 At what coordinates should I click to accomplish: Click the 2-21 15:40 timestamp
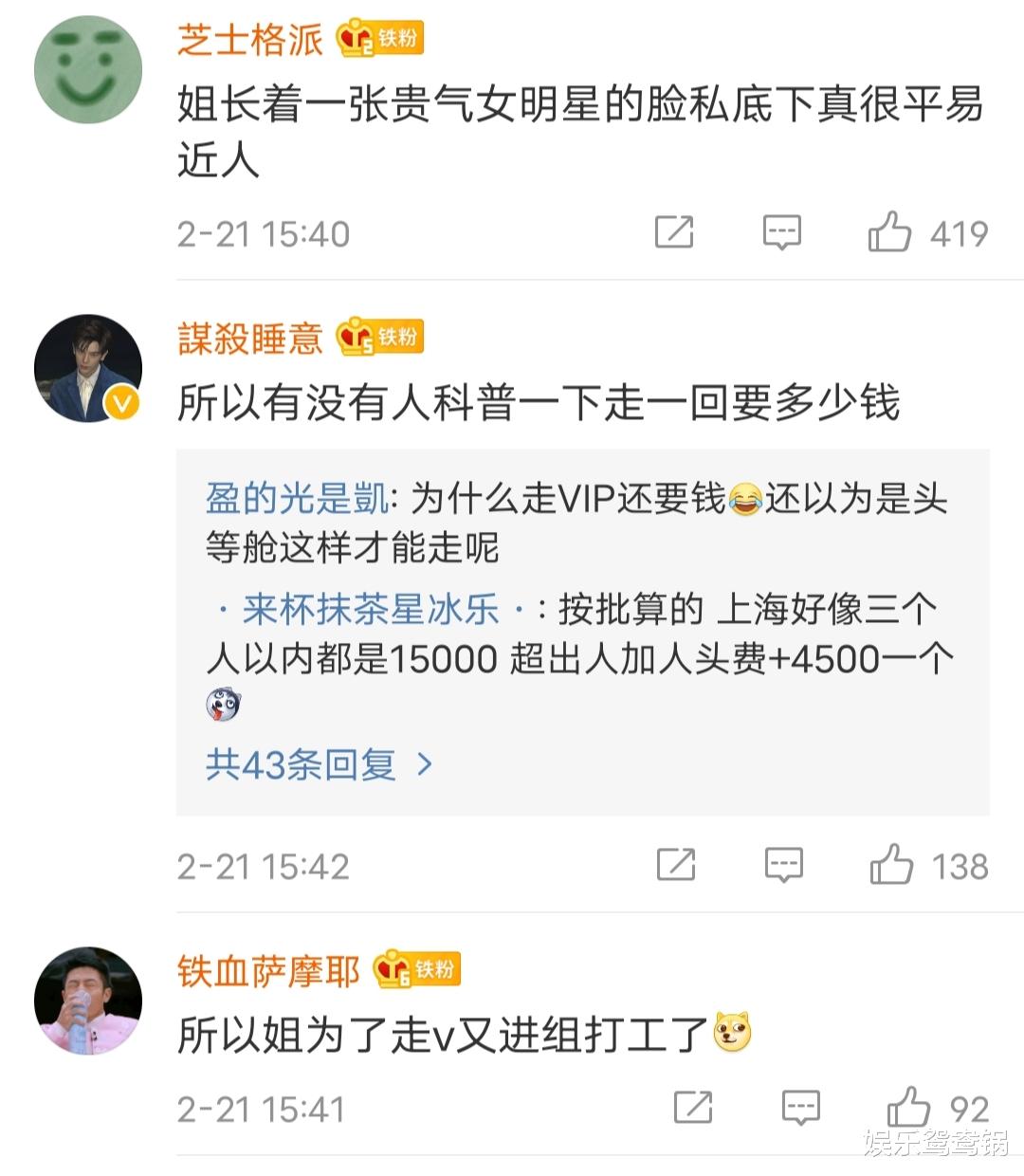pyautogui.click(x=264, y=232)
